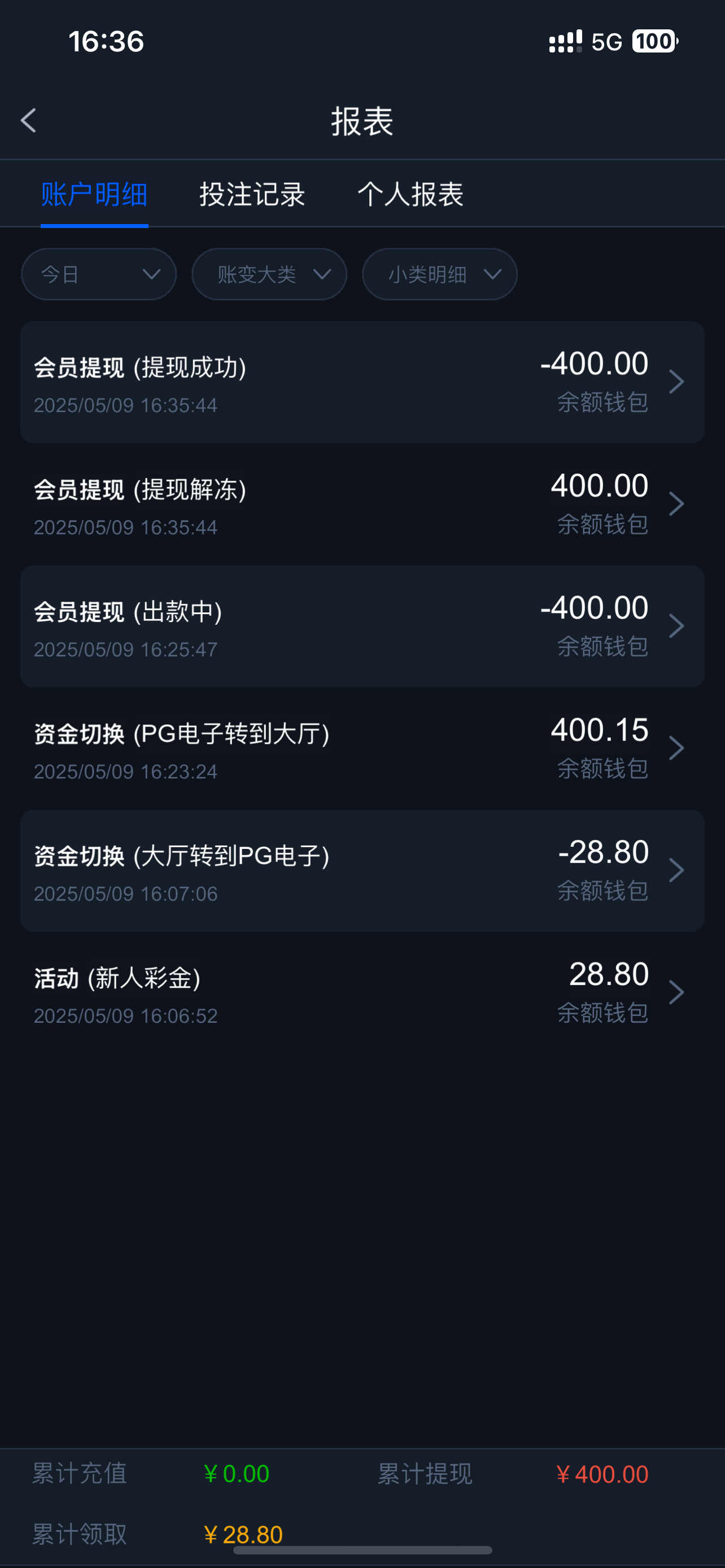725x1568 pixels.
Task: Switch to the 投注记录 tab
Action: (x=252, y=194)
